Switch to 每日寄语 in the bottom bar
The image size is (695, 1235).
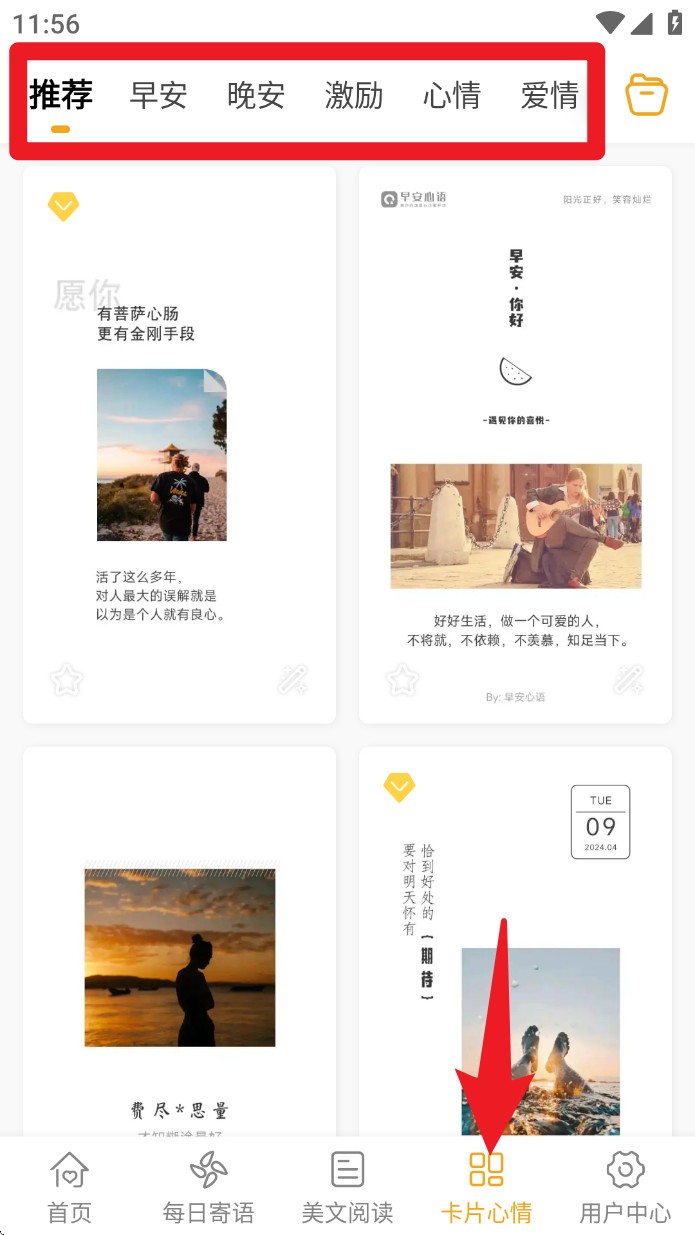pos(208,1187)
